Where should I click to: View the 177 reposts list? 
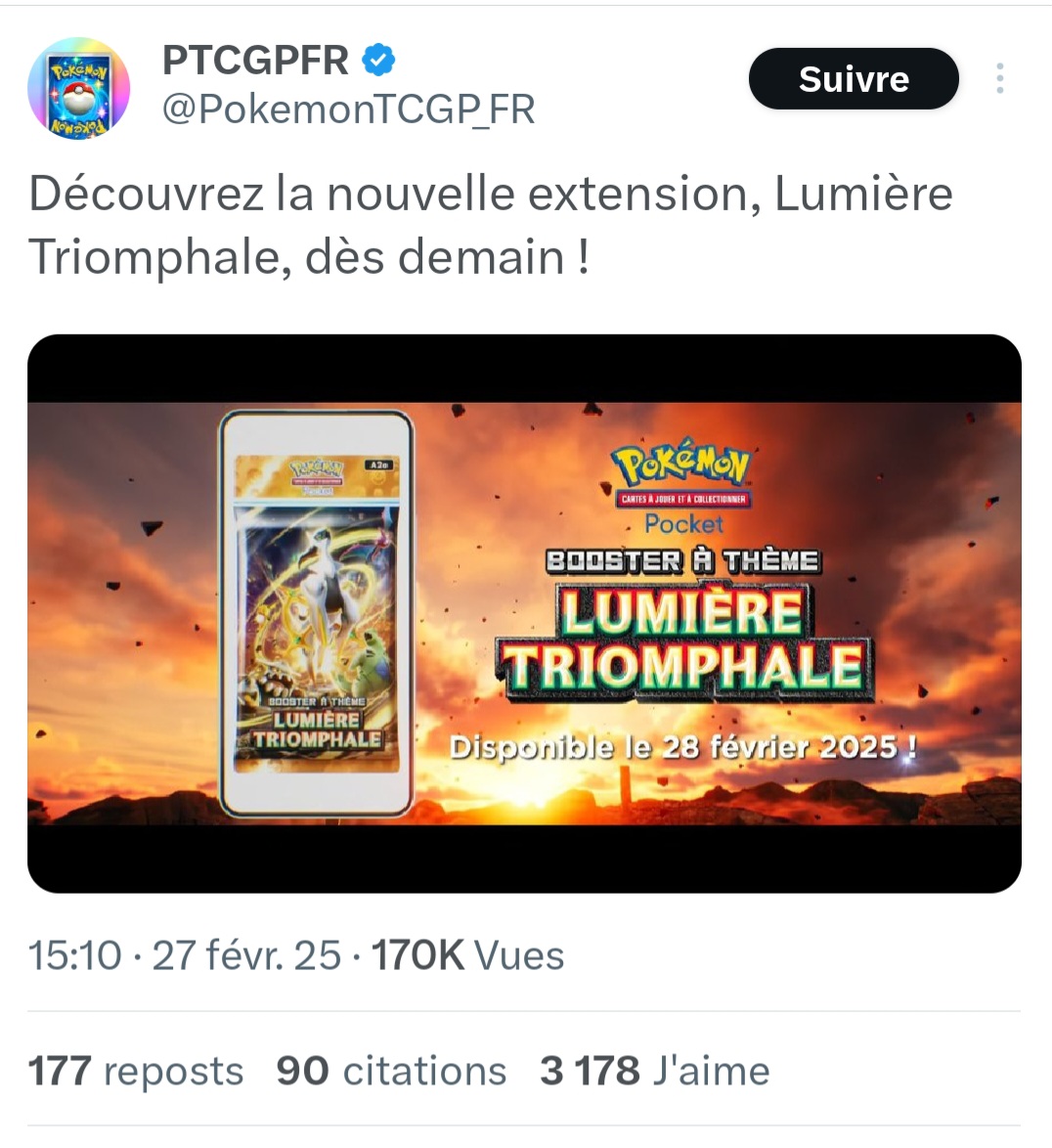[x=136, y=1071]
